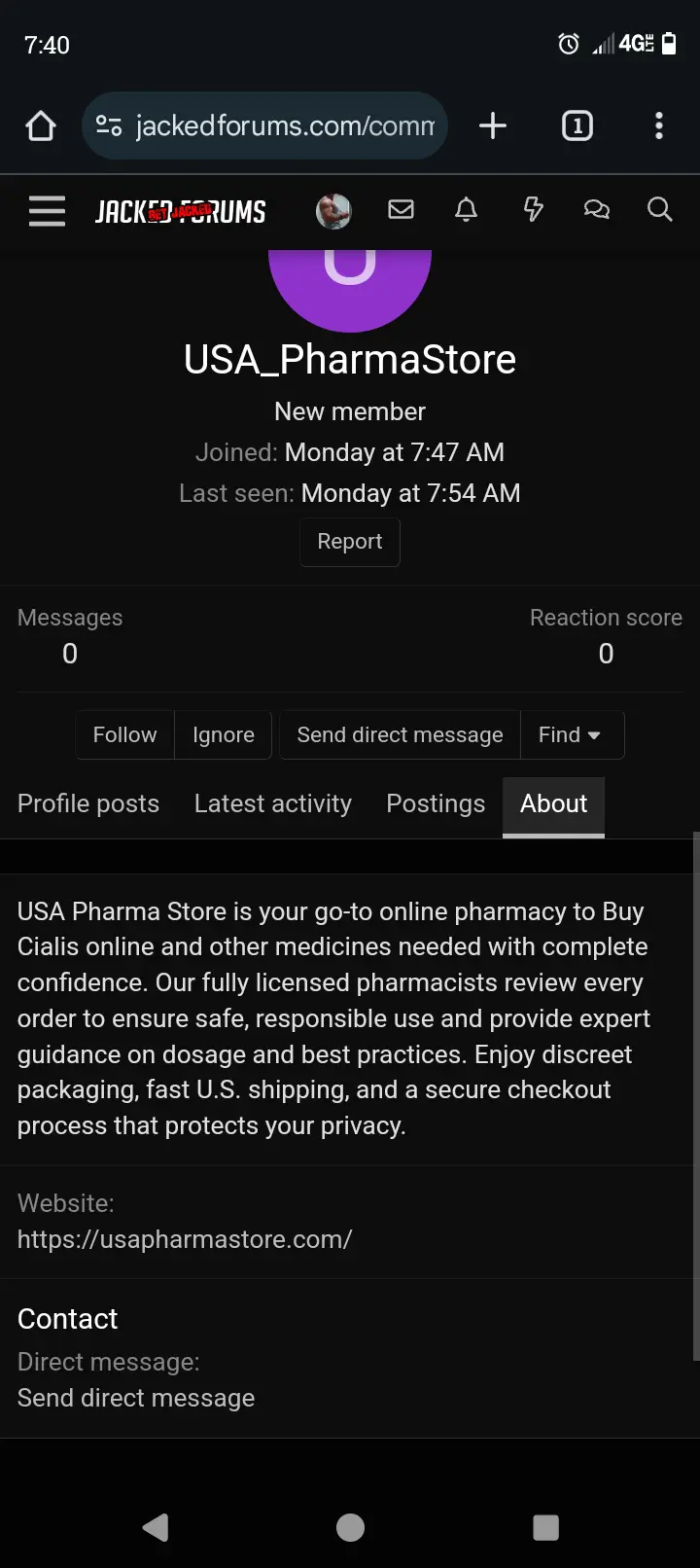Image resolution: width=700 pixels, height=1568 pixels.
Task: Open the What's new lightning icon
Action: click(533, 209)
